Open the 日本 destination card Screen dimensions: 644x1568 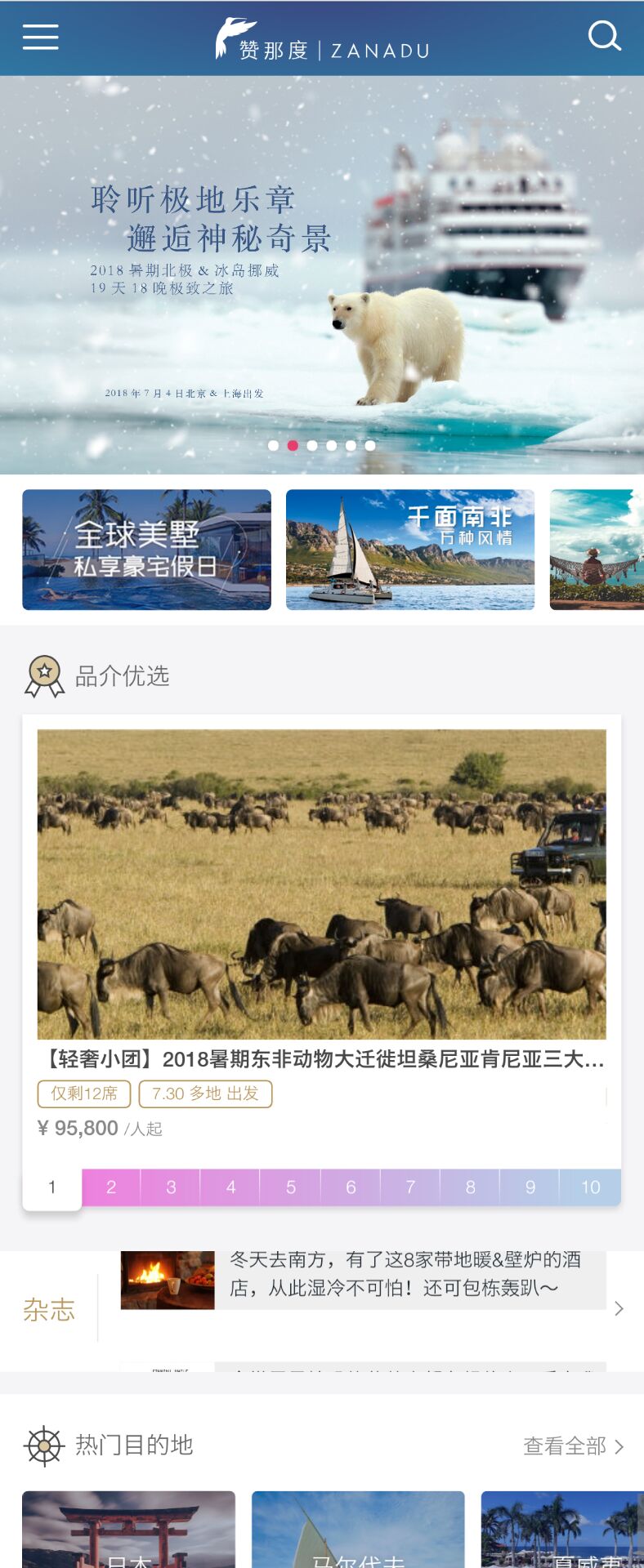coord(128,1530)
